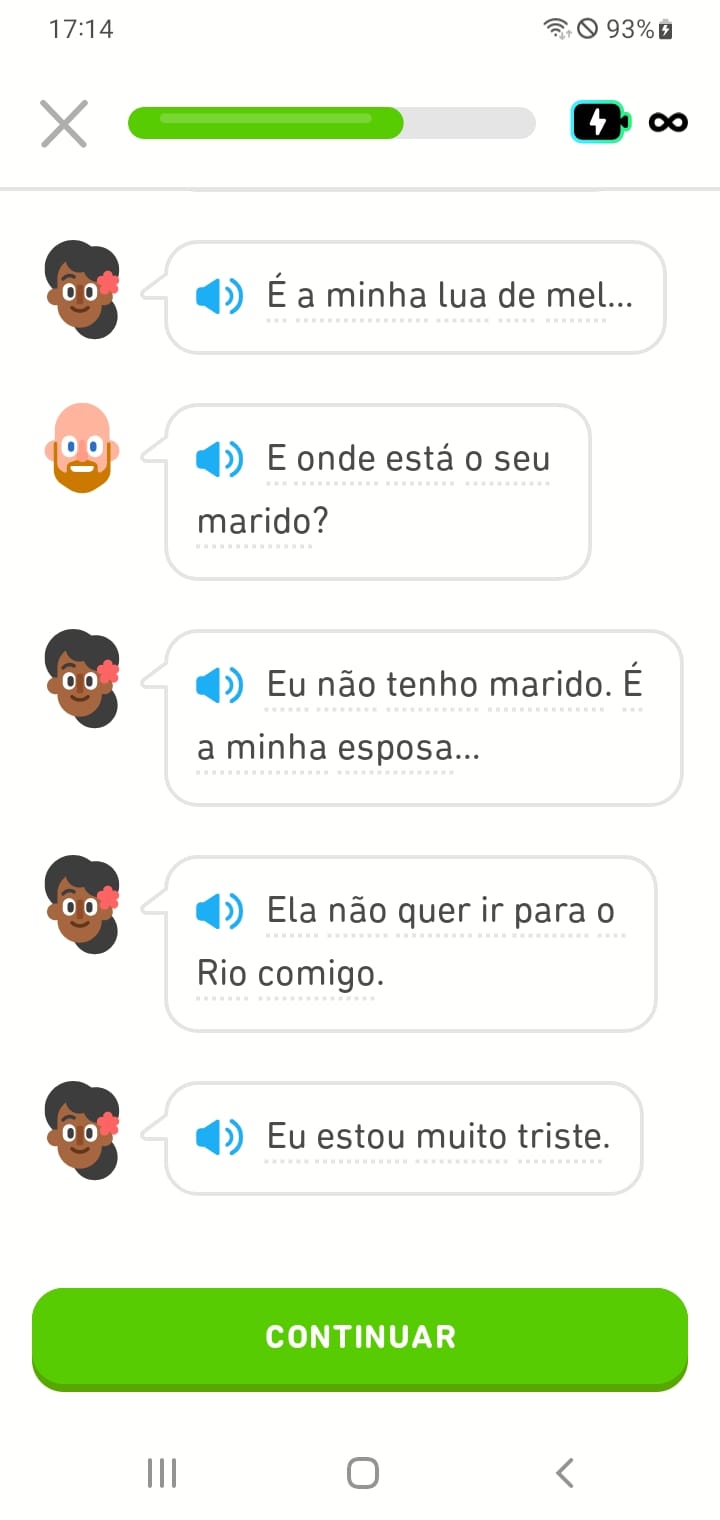Play audio for "Ela não quer ir para o Rio"
The image size is (720, 1520).
(218, 910)
